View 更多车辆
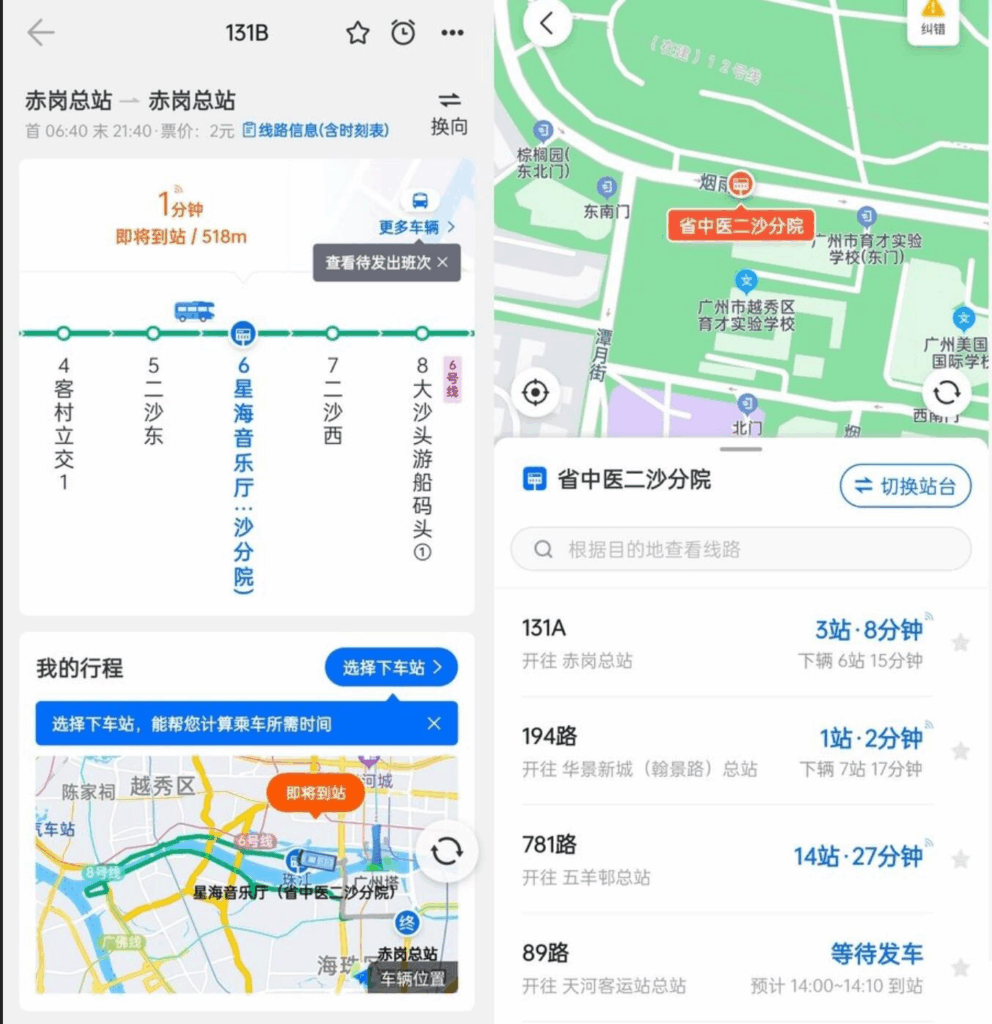The image size is (992, 1024). point(417,227)
